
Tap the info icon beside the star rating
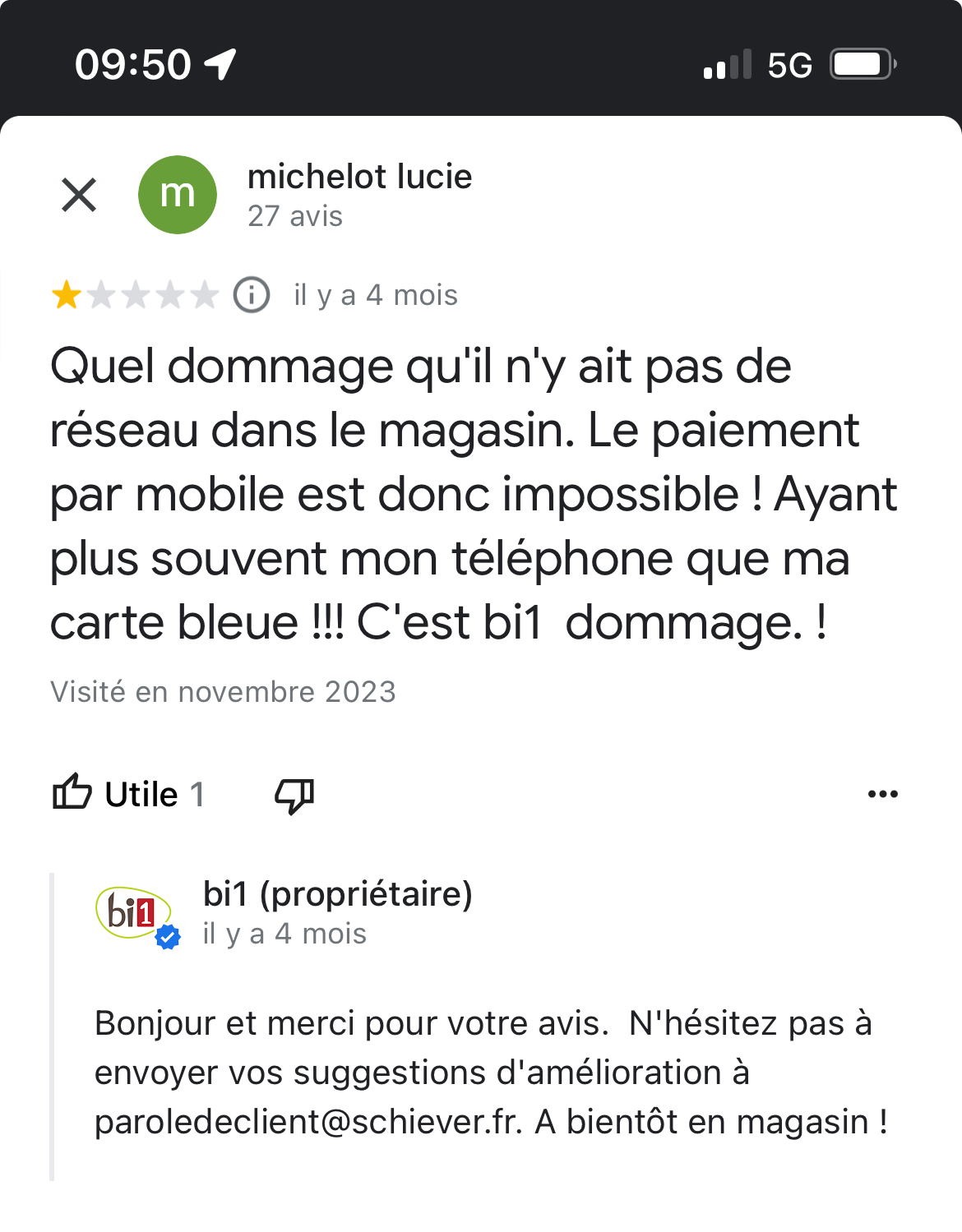point(252,295)
